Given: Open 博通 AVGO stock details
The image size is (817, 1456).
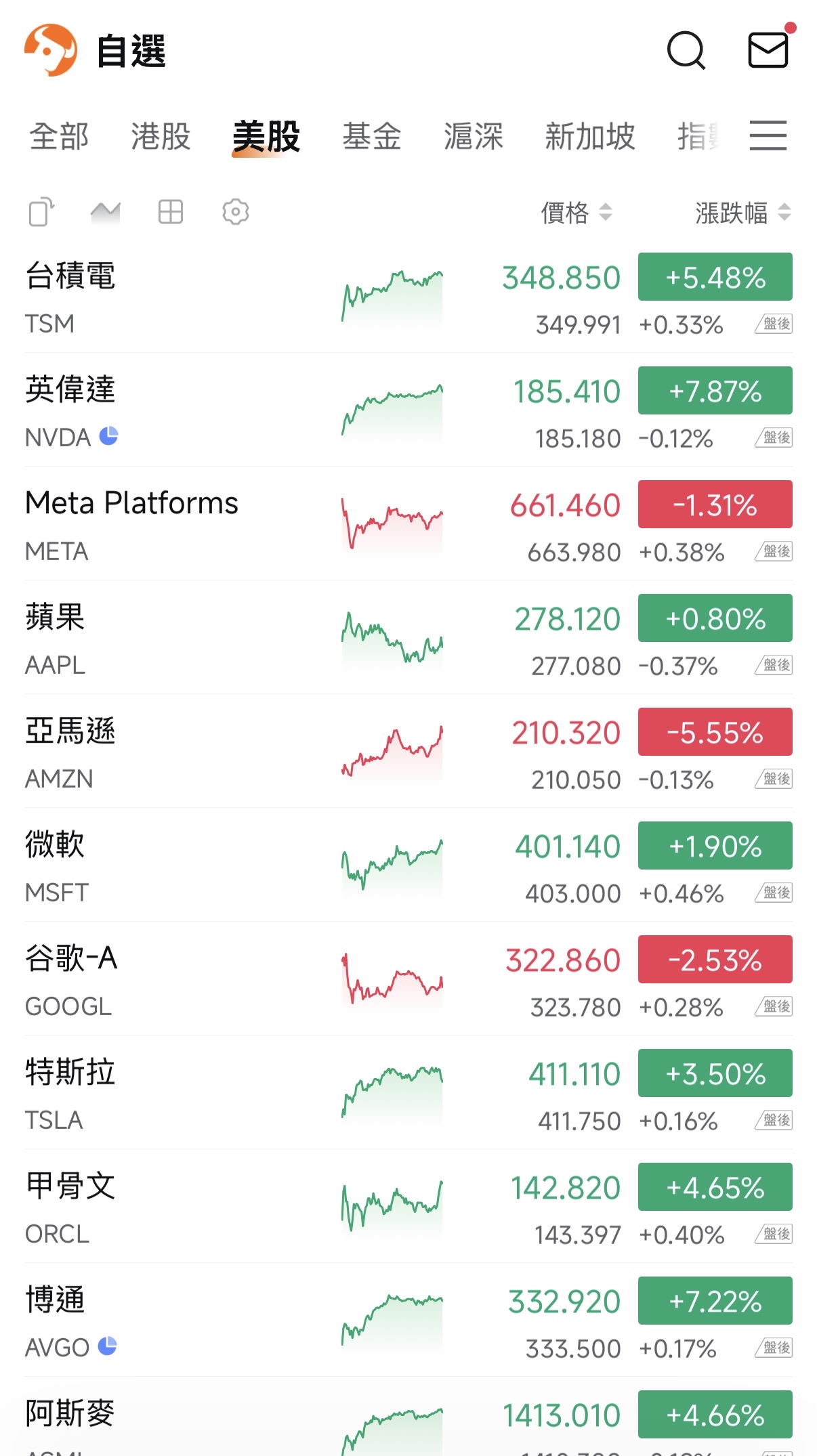Looking at the screenshot, I should point(169,1322).
